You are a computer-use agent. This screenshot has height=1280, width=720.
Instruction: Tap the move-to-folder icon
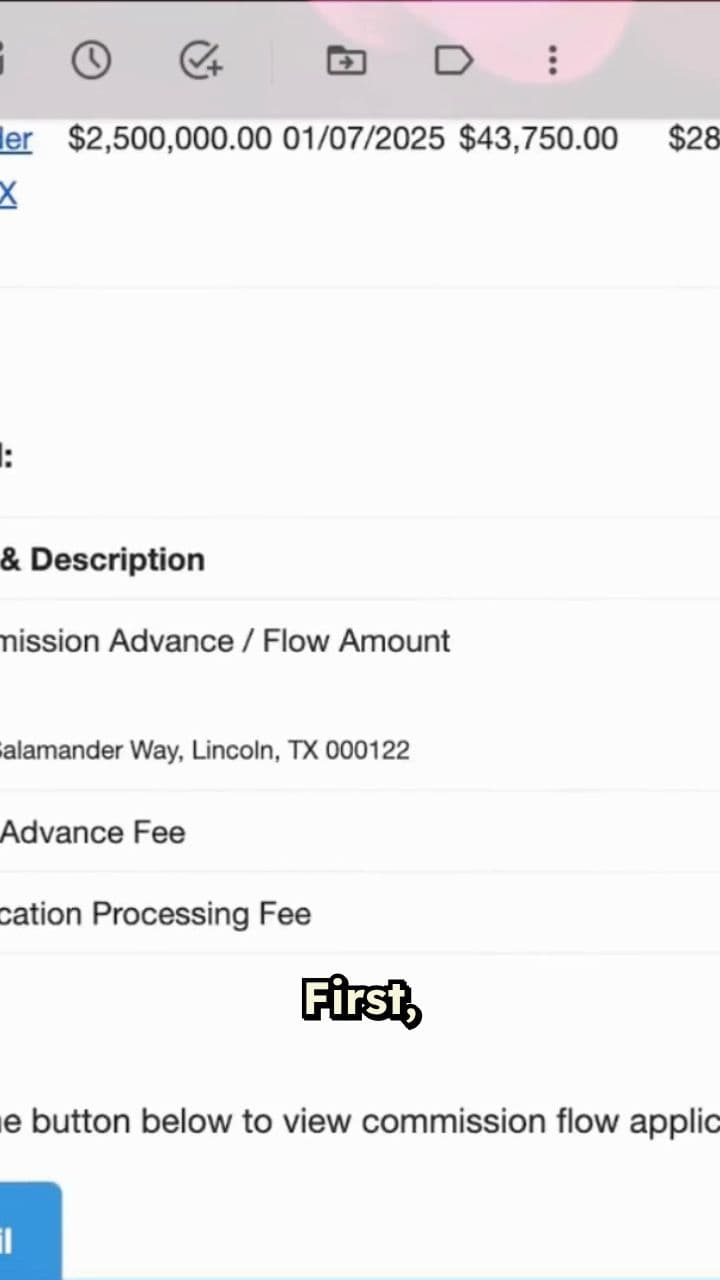tap(345, 60)
